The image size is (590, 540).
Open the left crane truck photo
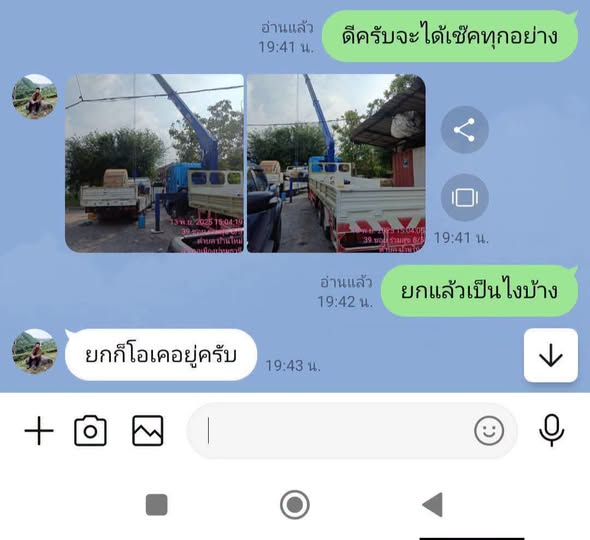pos(154,163)
